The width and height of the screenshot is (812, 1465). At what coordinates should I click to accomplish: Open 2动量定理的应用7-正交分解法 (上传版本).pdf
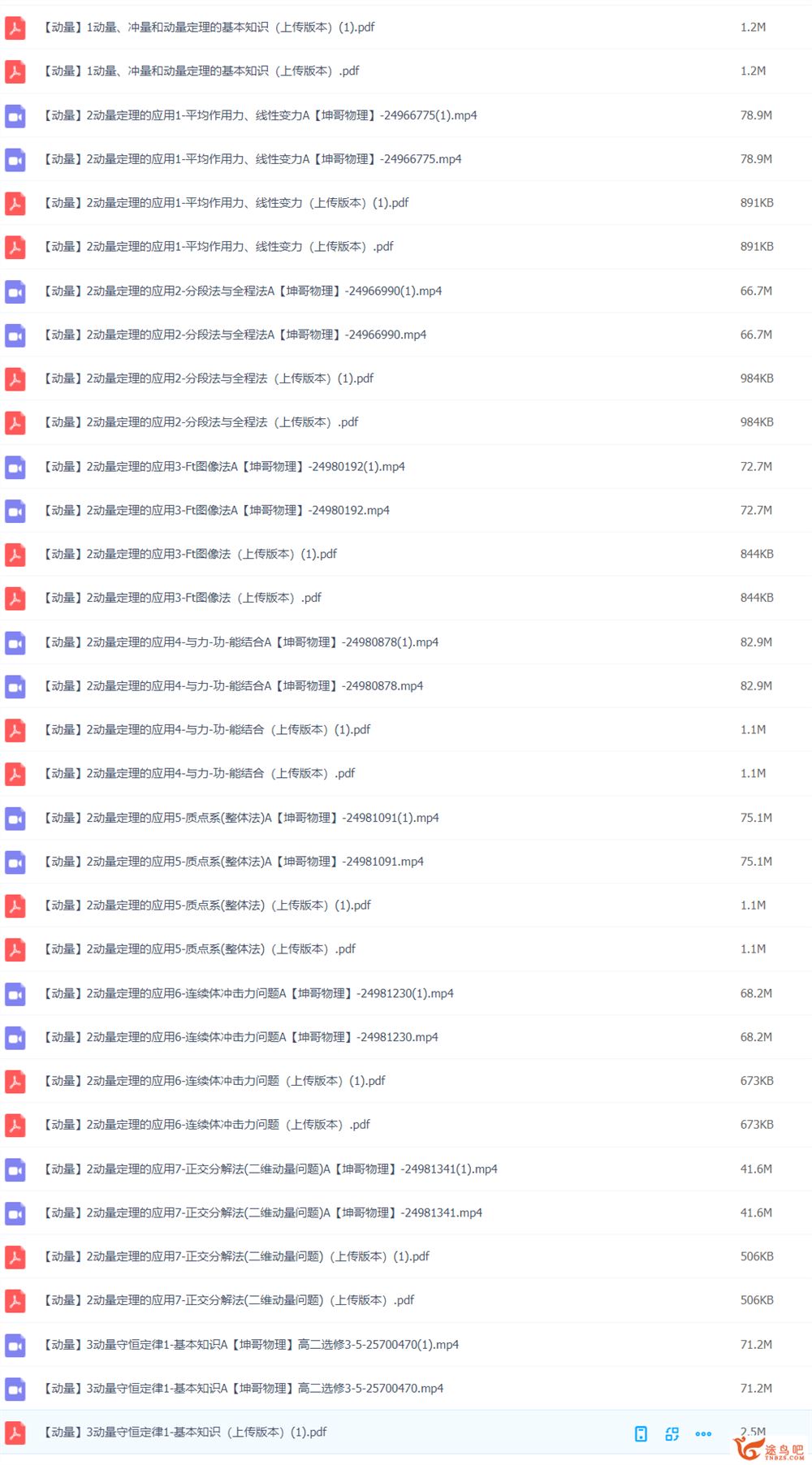click(x=230, y=1300)
